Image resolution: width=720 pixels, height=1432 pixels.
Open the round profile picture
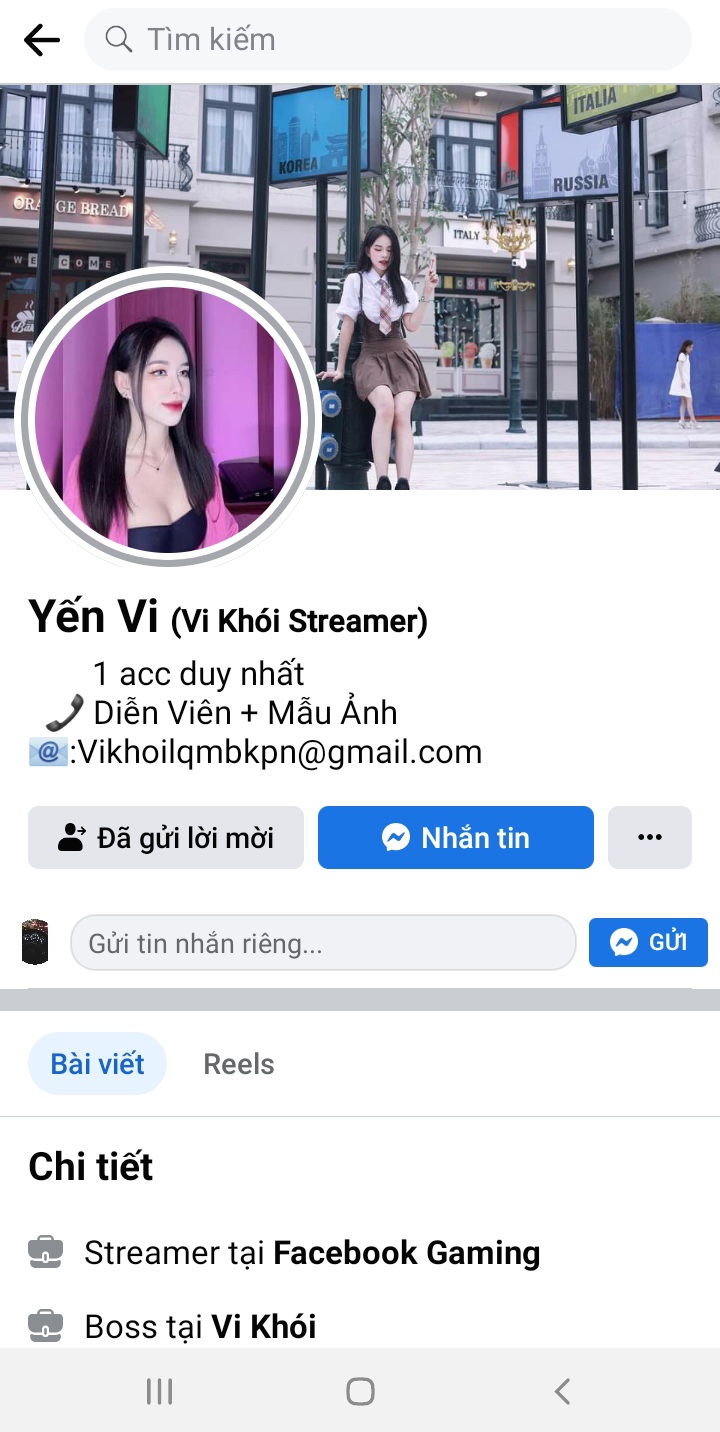168,418
